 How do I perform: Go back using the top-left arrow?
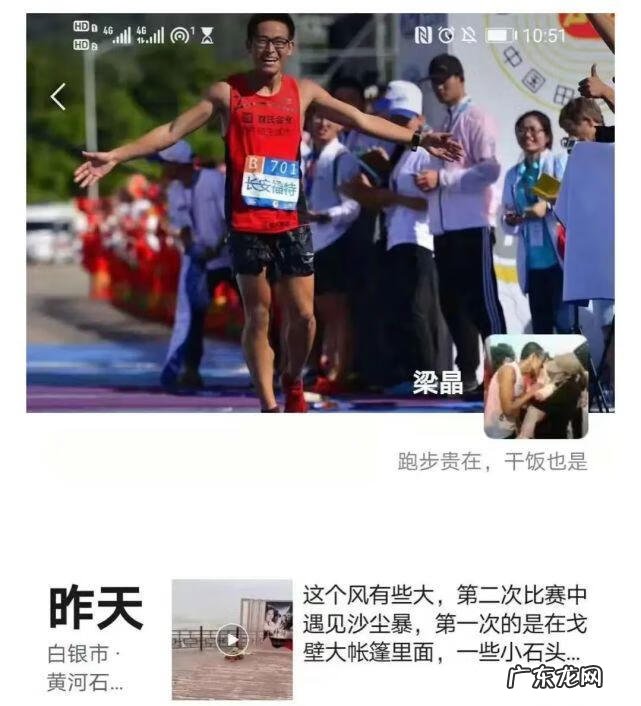click(58, 97)
